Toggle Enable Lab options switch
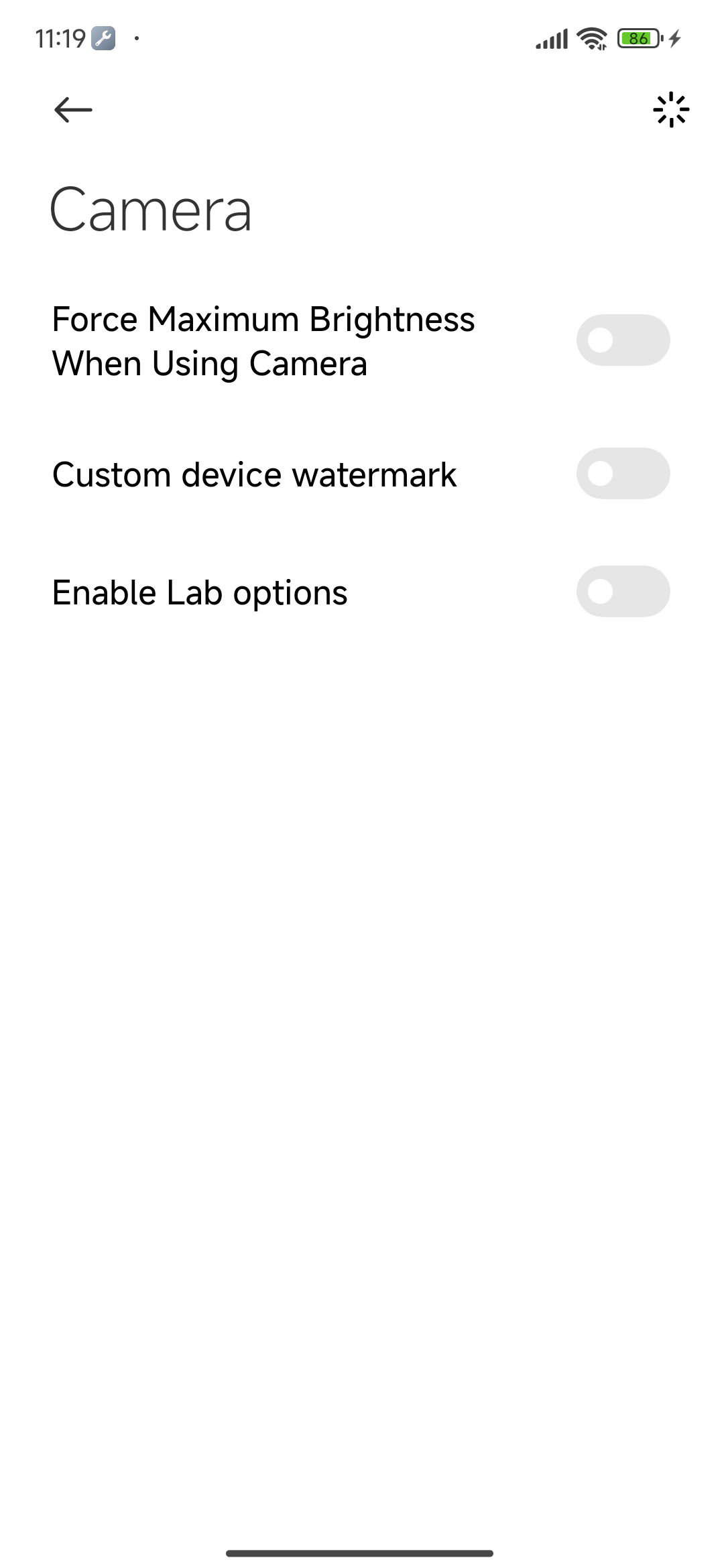Screen dimensions: 724x1568 tap(623, 592)
